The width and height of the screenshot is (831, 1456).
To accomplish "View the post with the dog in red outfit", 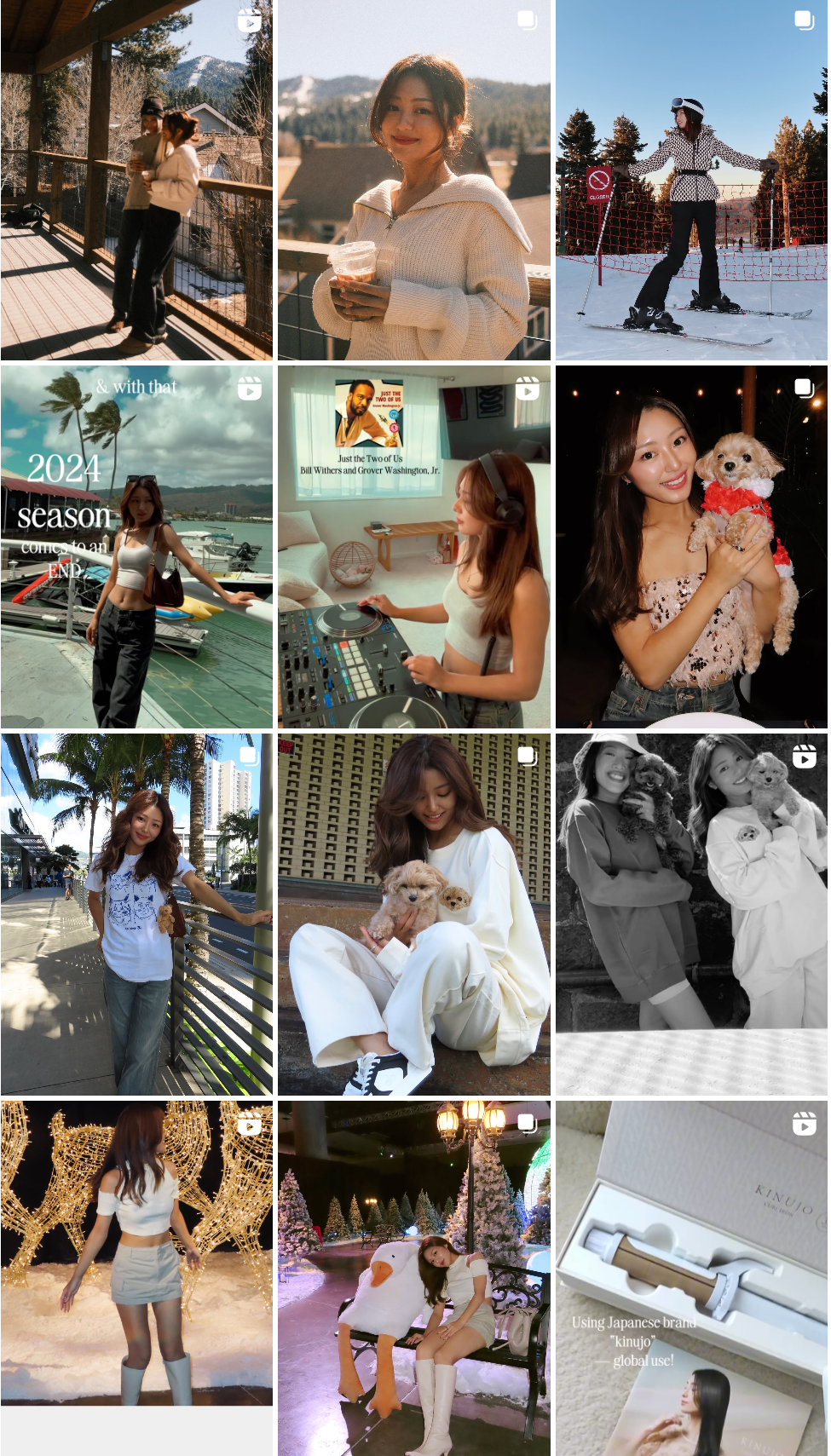I will (691, 546).
